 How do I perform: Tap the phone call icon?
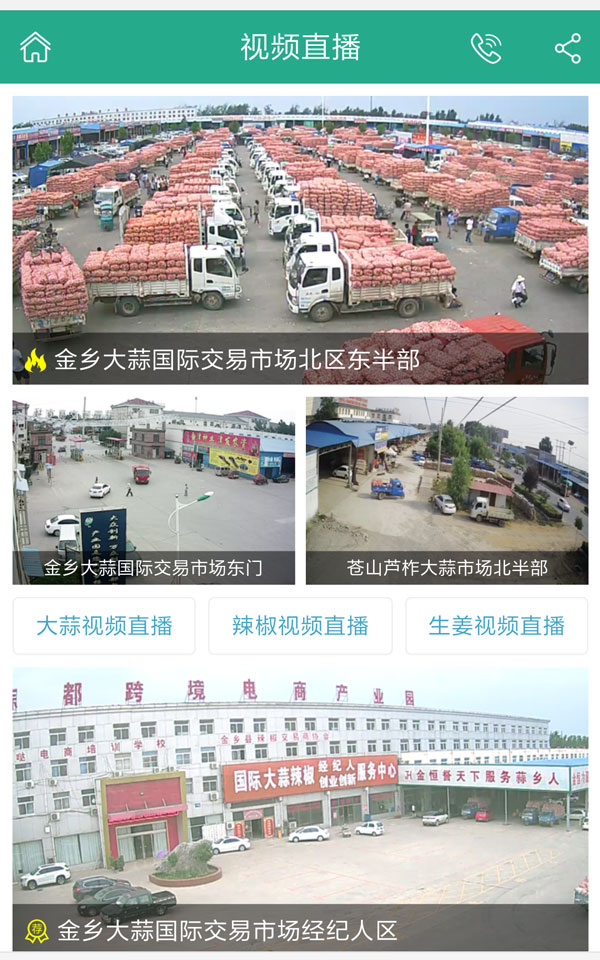[x=486, y=48]
